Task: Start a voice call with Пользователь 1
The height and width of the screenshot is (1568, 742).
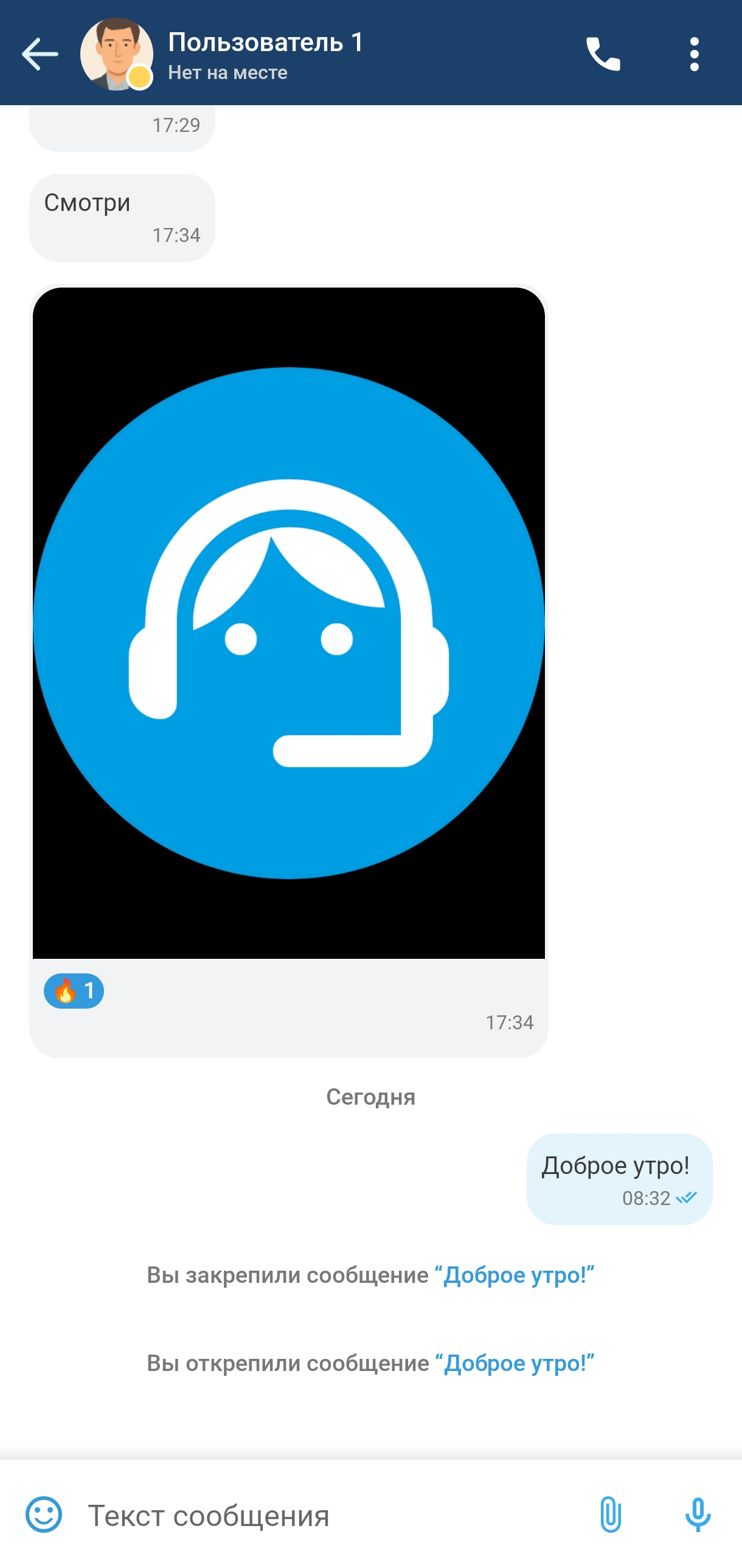Action: pyautogui.click(x=603, y=55)
